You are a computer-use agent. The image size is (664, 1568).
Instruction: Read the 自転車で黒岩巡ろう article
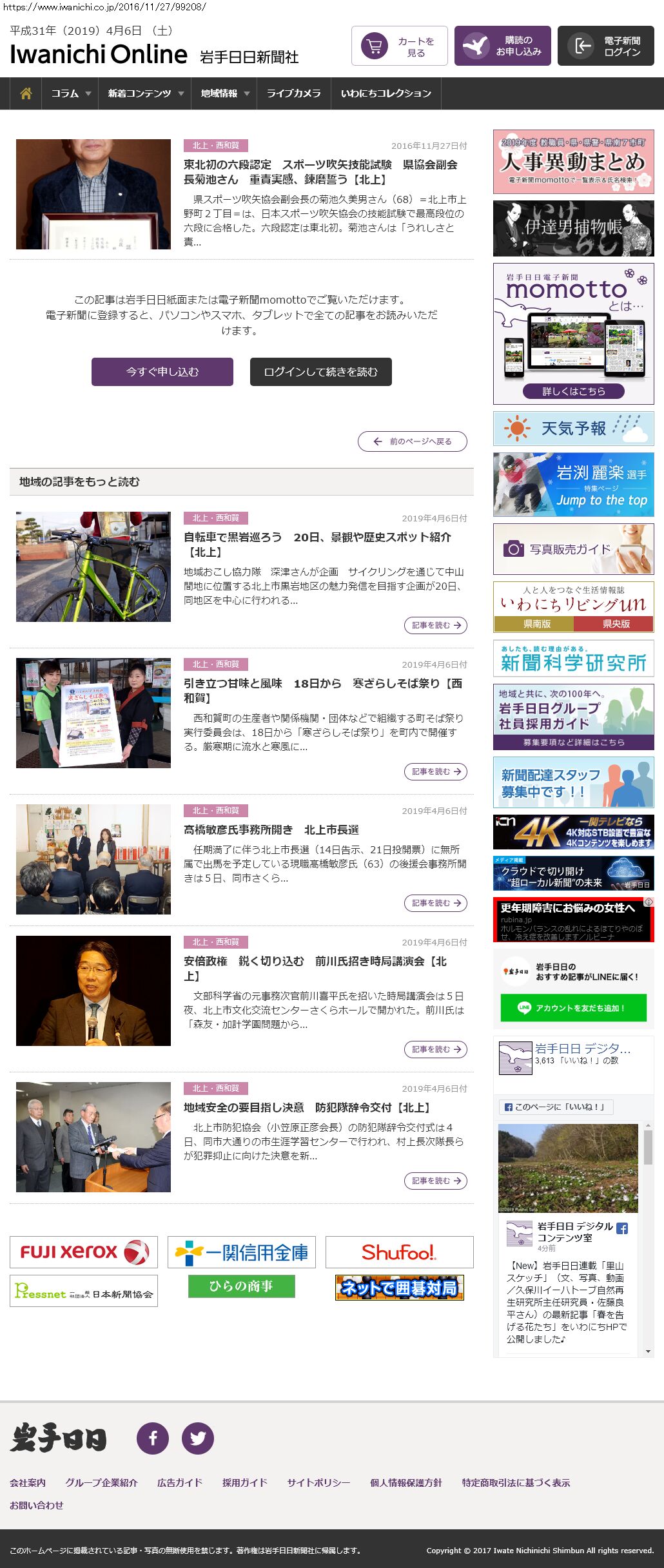[317, 537]
